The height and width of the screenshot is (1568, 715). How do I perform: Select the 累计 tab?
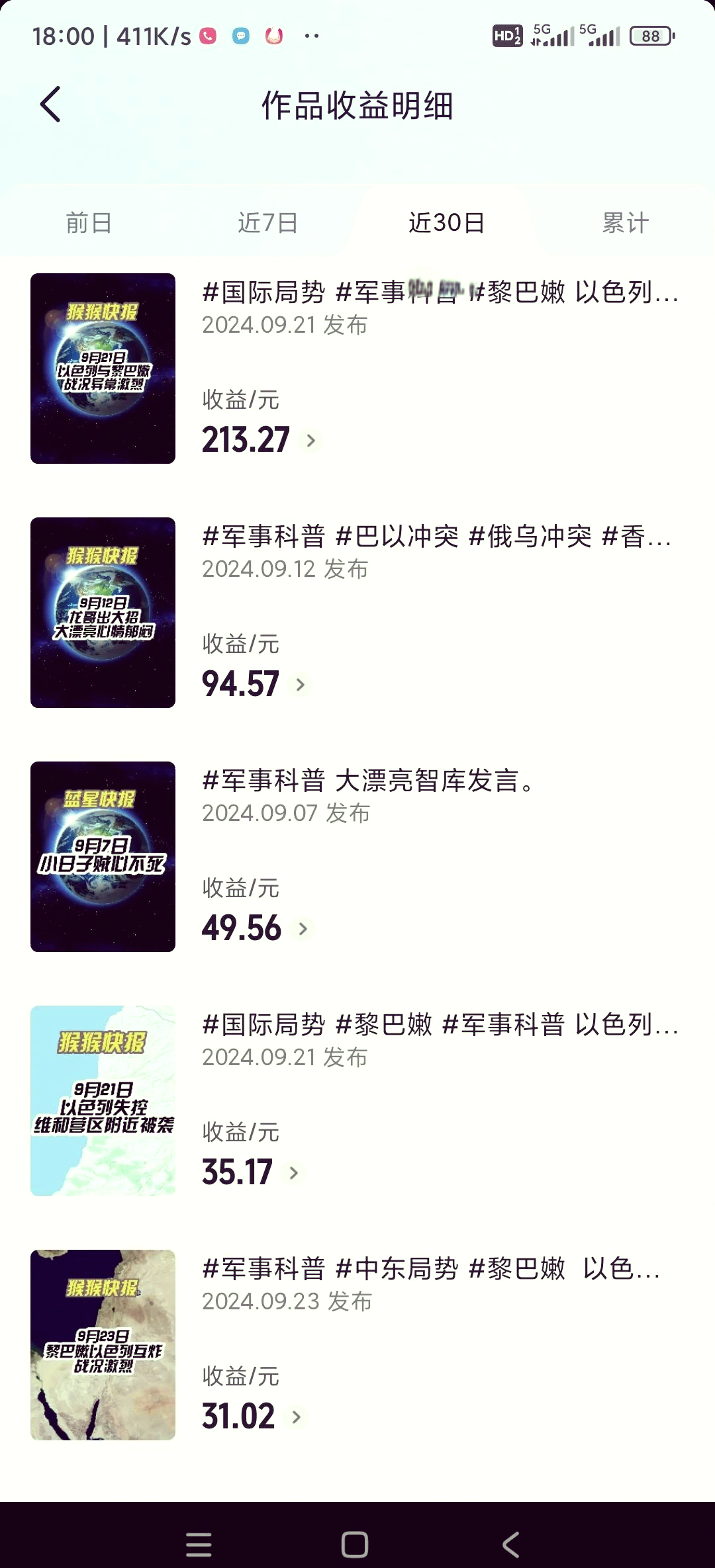(623, 222)
